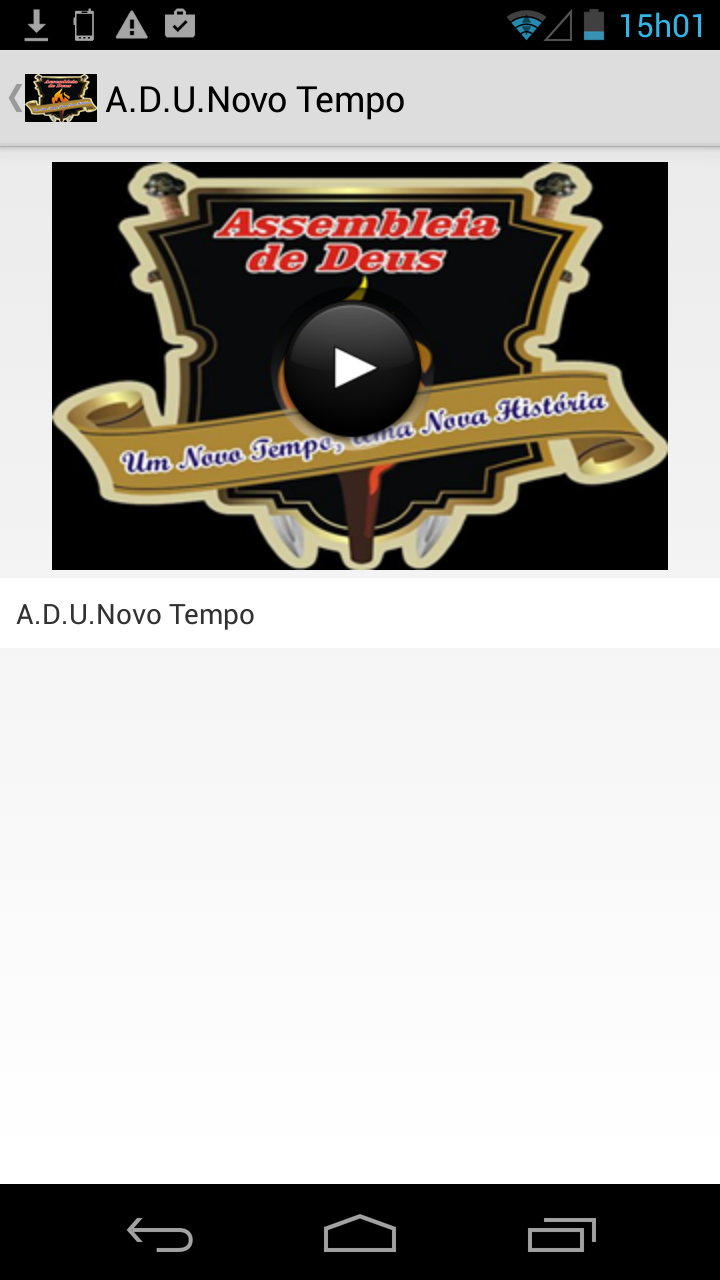720x1280 pixels.
Task: Go back using the app bar arrow
Action: [x=16, y=98]
